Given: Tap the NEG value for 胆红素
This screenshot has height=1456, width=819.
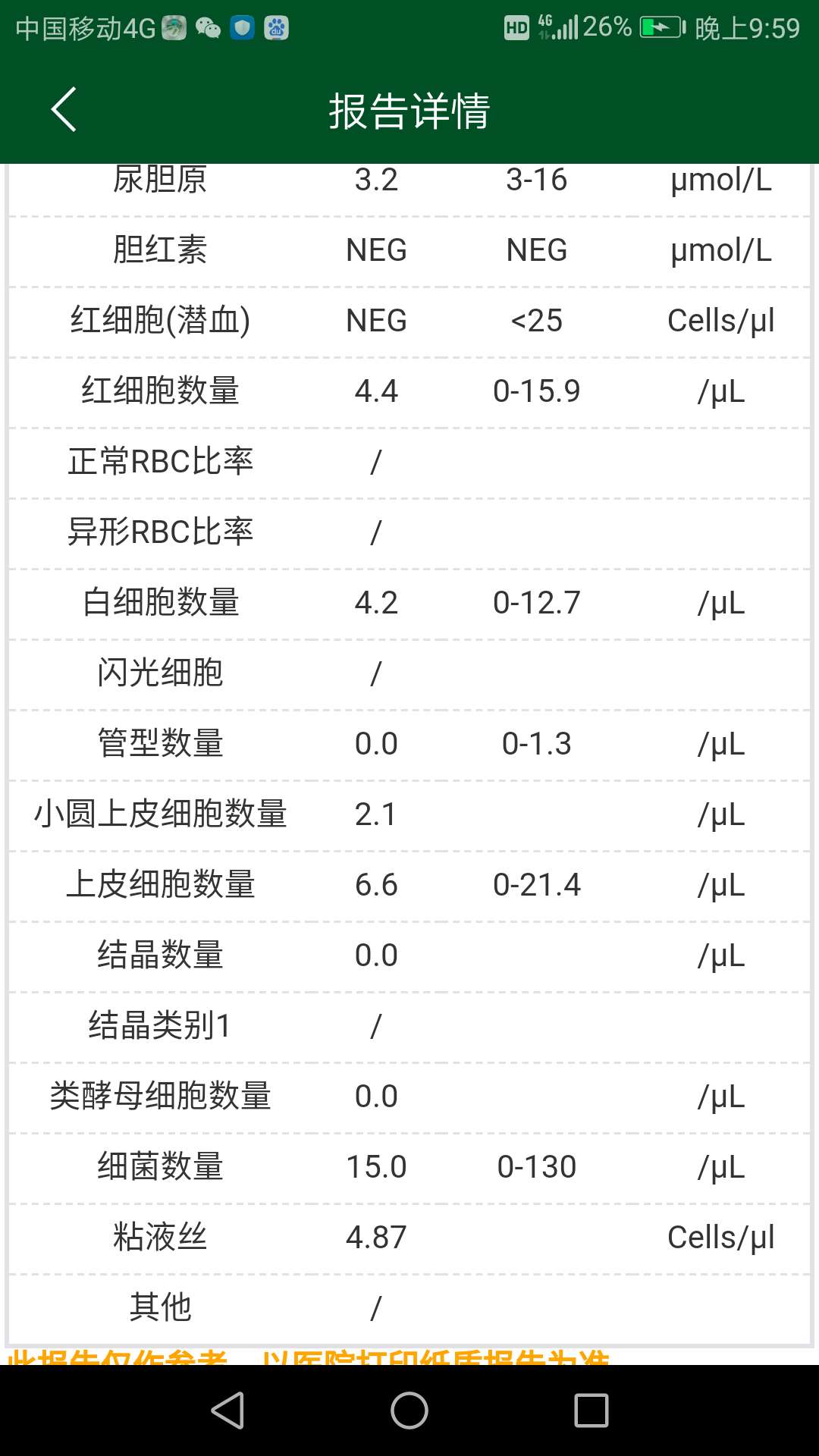Looking at the screenshot, I should [377, 249].
